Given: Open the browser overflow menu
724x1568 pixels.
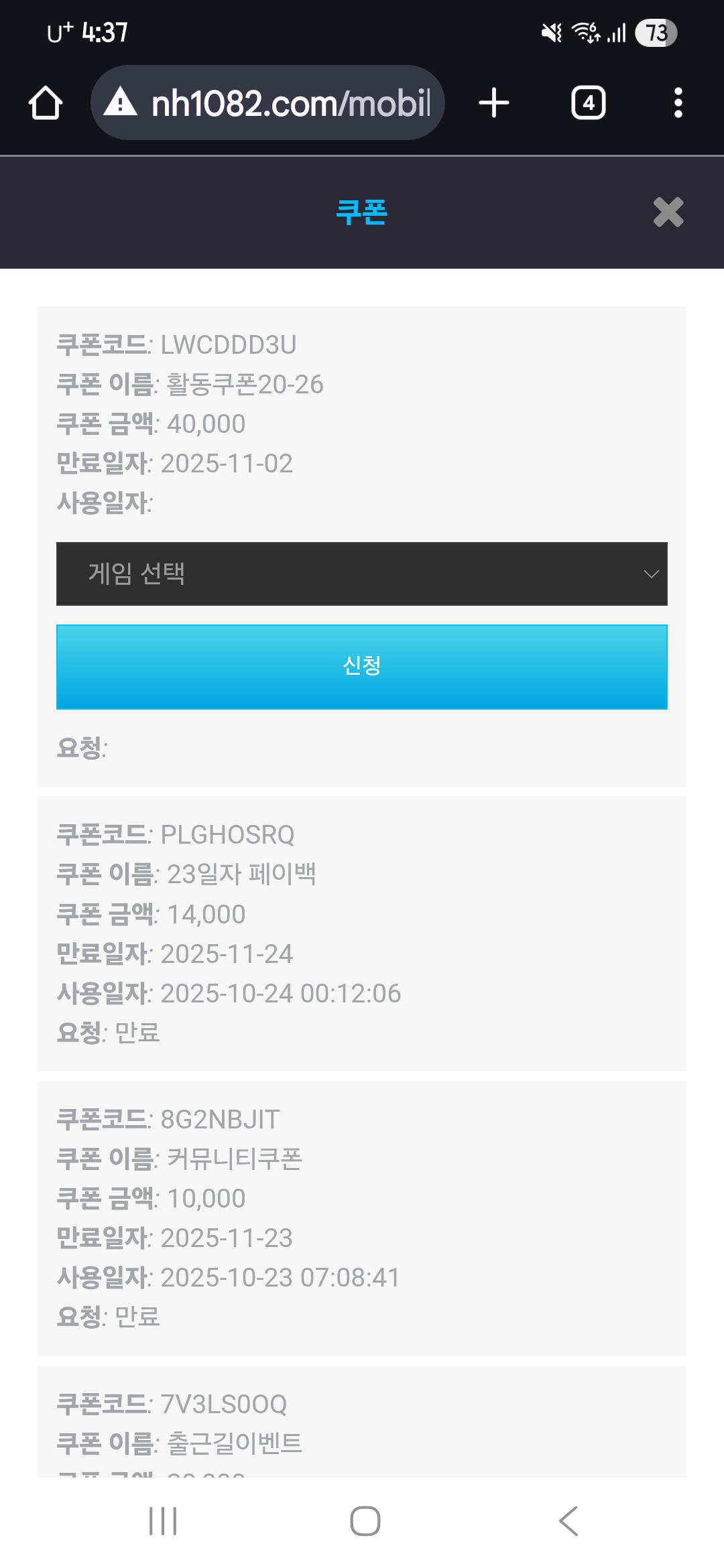Looking at the screenshot, I should (678, 103).
